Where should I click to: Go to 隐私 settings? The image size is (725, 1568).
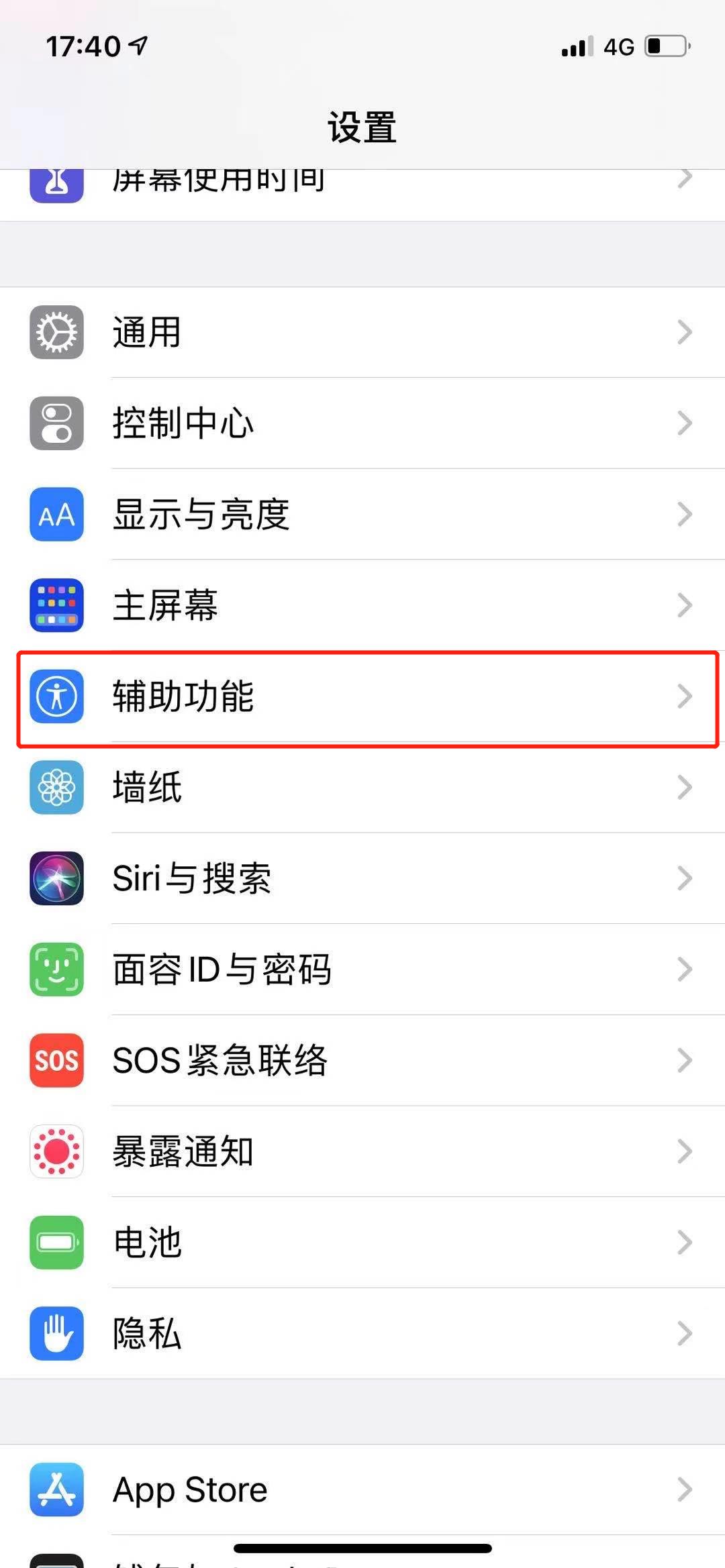[362, 1334]
